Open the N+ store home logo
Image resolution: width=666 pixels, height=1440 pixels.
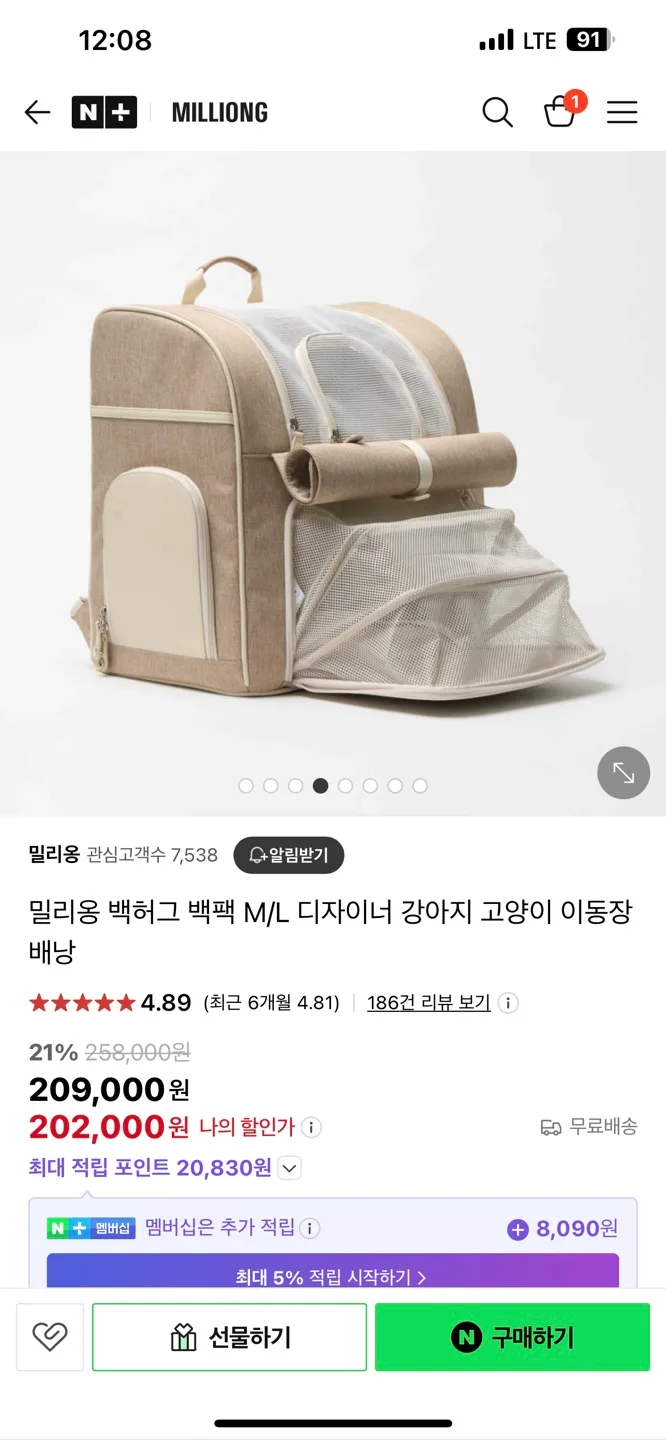pos(104,112)
